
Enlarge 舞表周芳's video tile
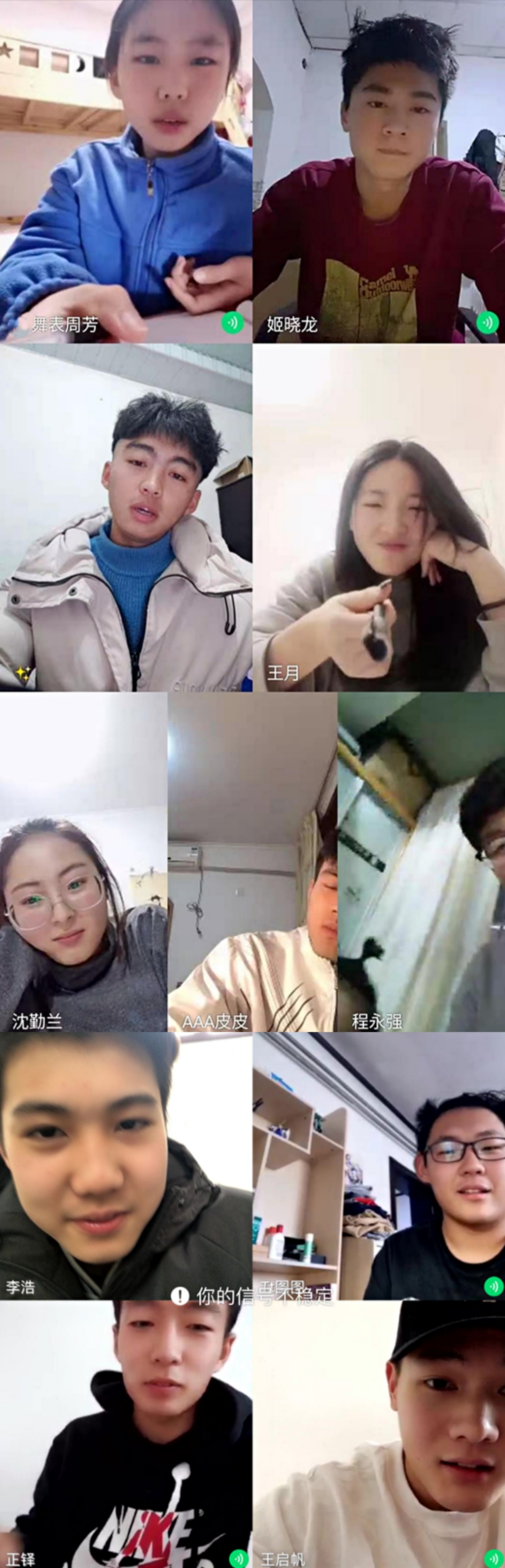pos(126,171)
